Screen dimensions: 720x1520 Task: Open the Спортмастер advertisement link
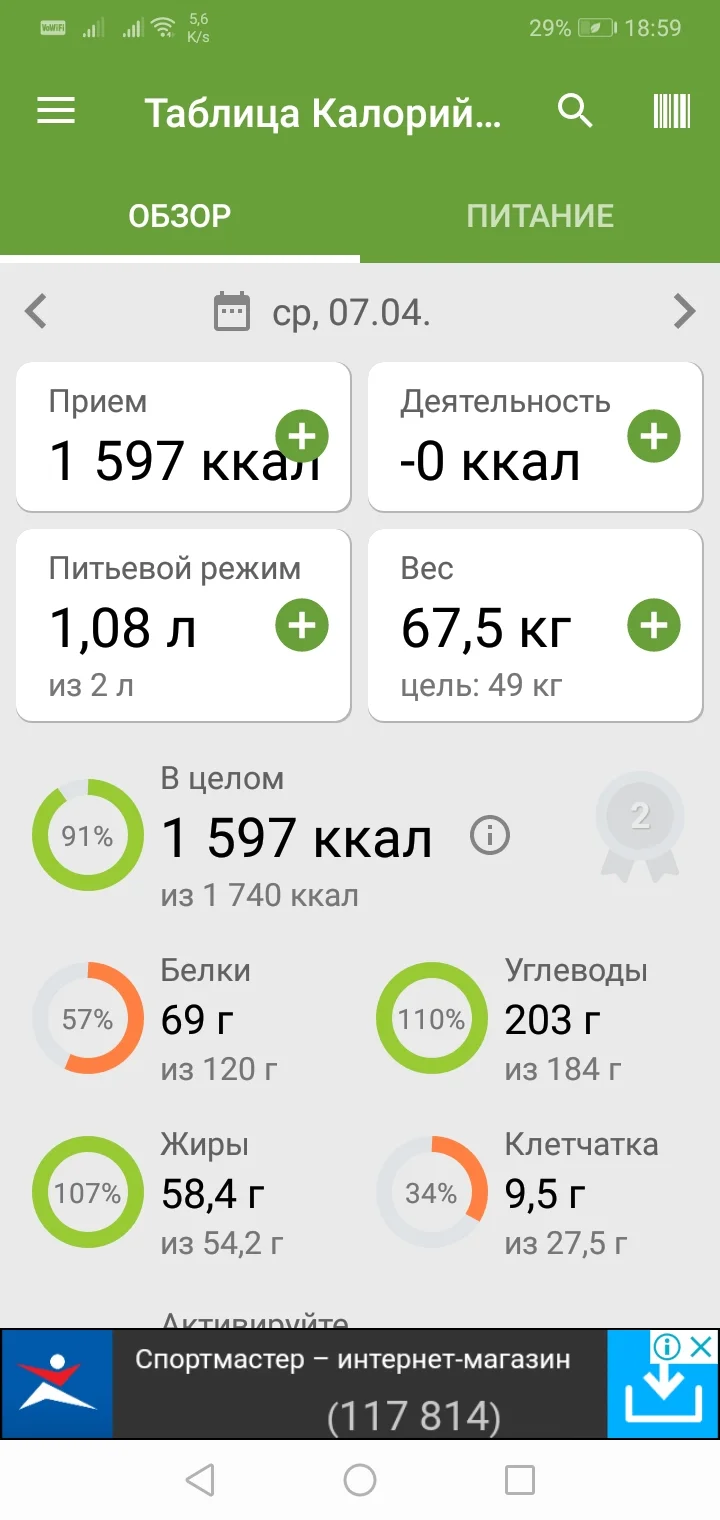pos(360,1384)
